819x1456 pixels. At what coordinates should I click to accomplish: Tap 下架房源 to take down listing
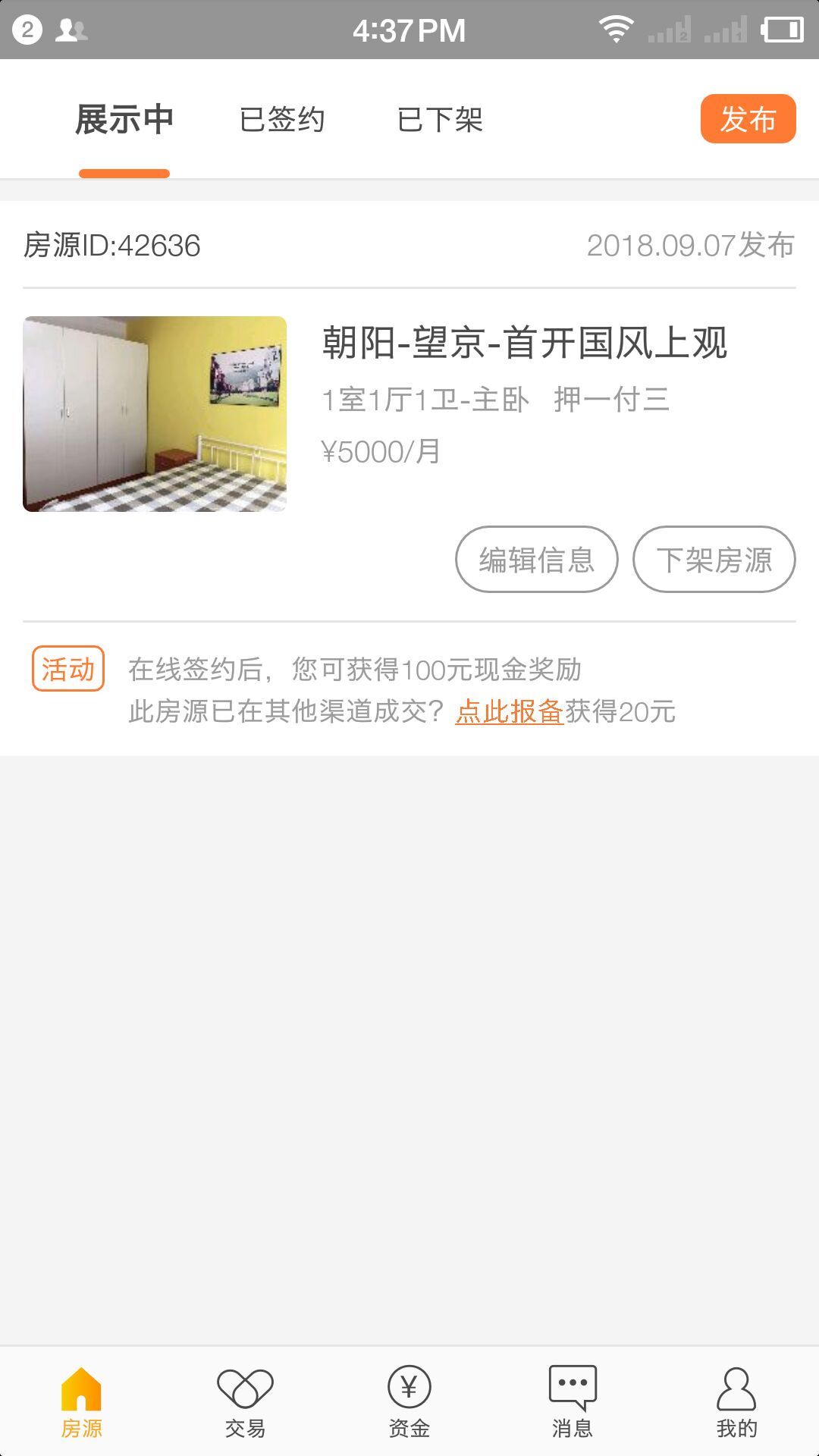tap(714, 560)
